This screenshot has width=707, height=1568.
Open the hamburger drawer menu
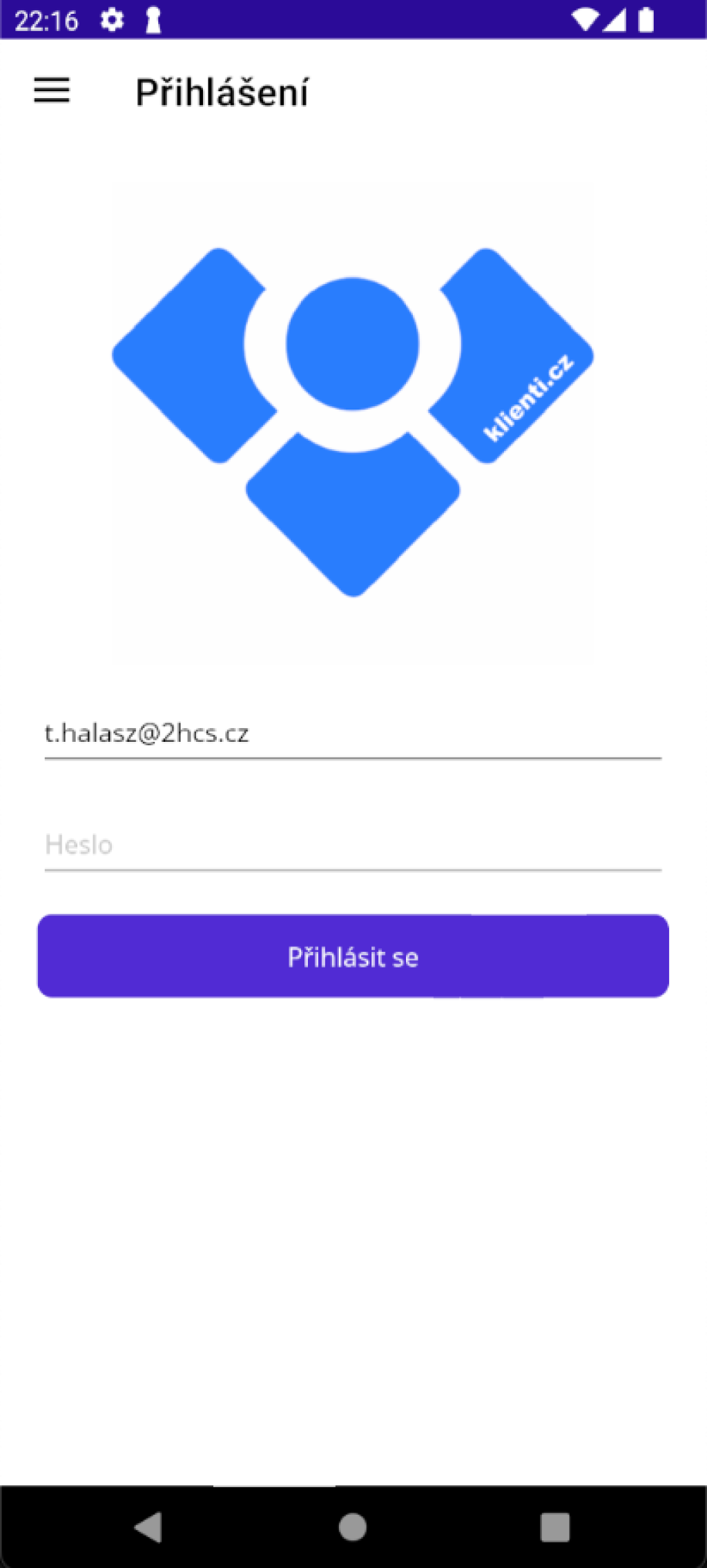[x=52, y=90]
